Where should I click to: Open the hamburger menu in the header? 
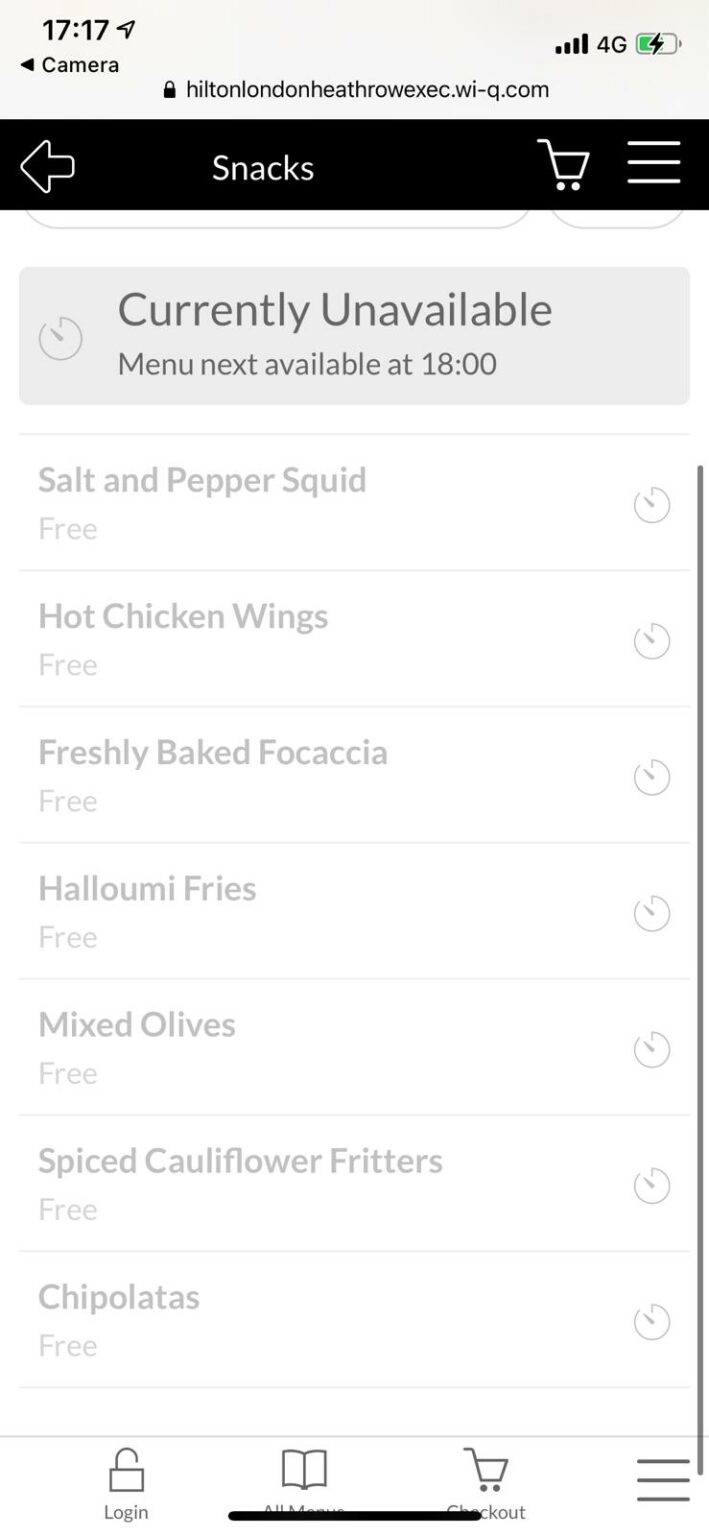(x=654, y=163)
